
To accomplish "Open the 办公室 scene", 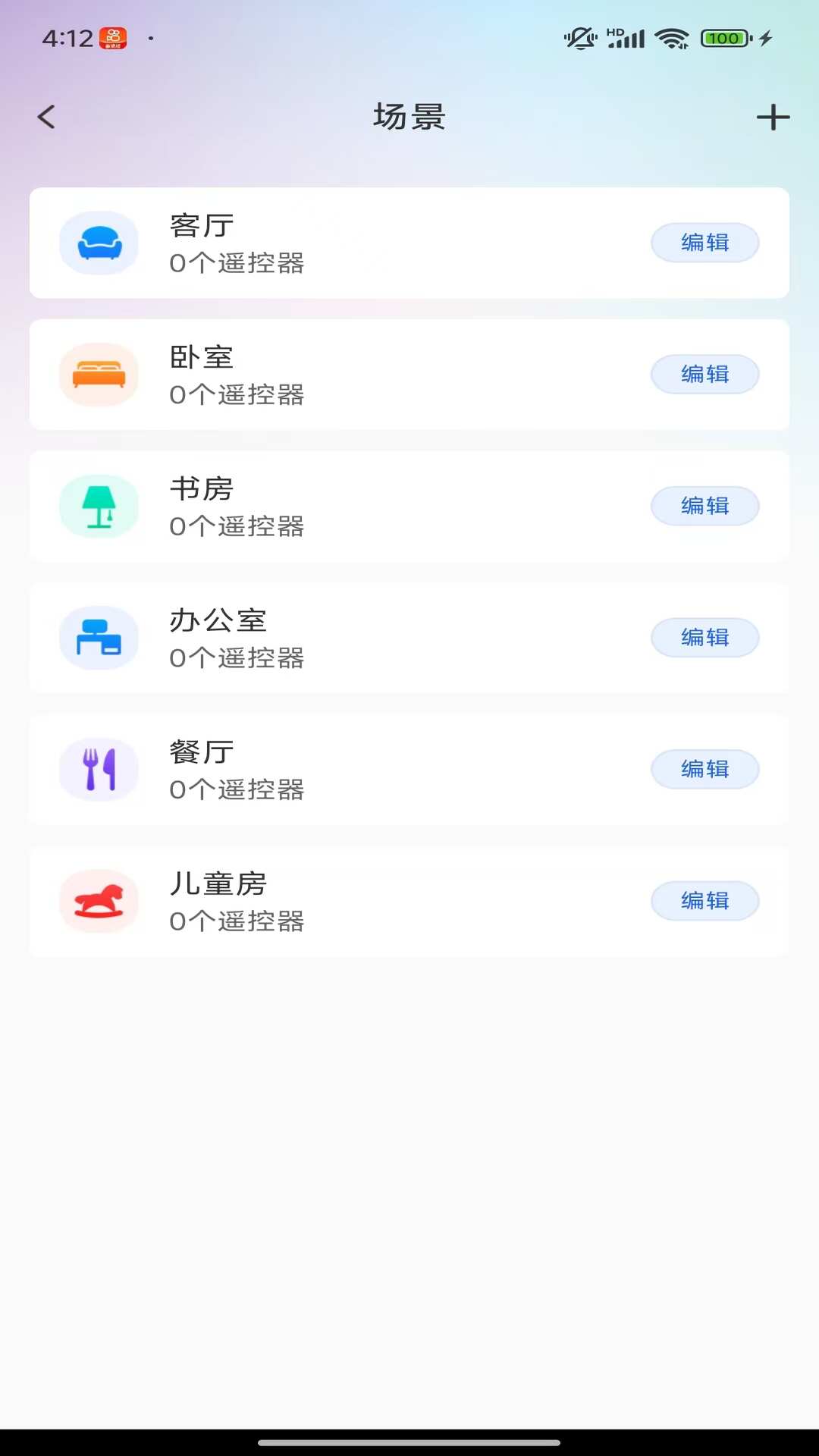I will tap(409, 638).
